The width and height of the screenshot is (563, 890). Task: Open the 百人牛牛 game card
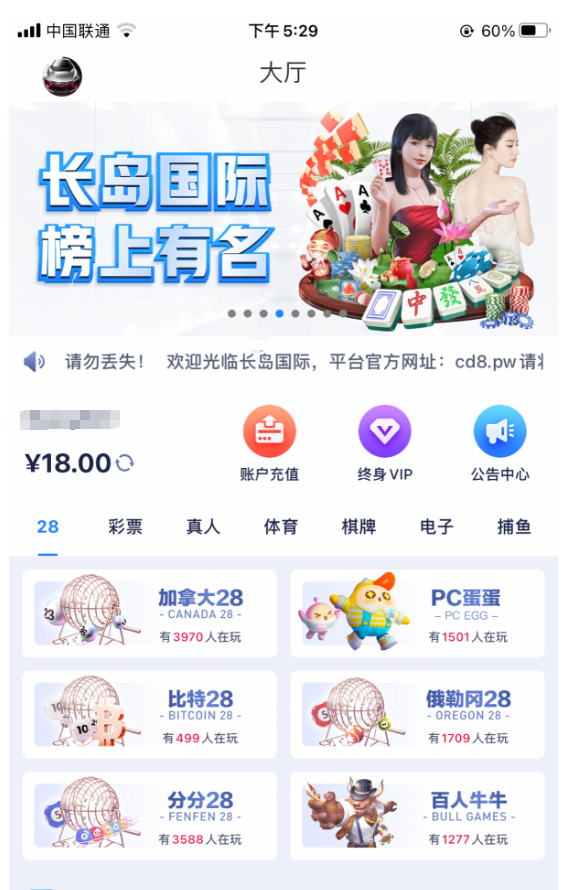(417, 816)
